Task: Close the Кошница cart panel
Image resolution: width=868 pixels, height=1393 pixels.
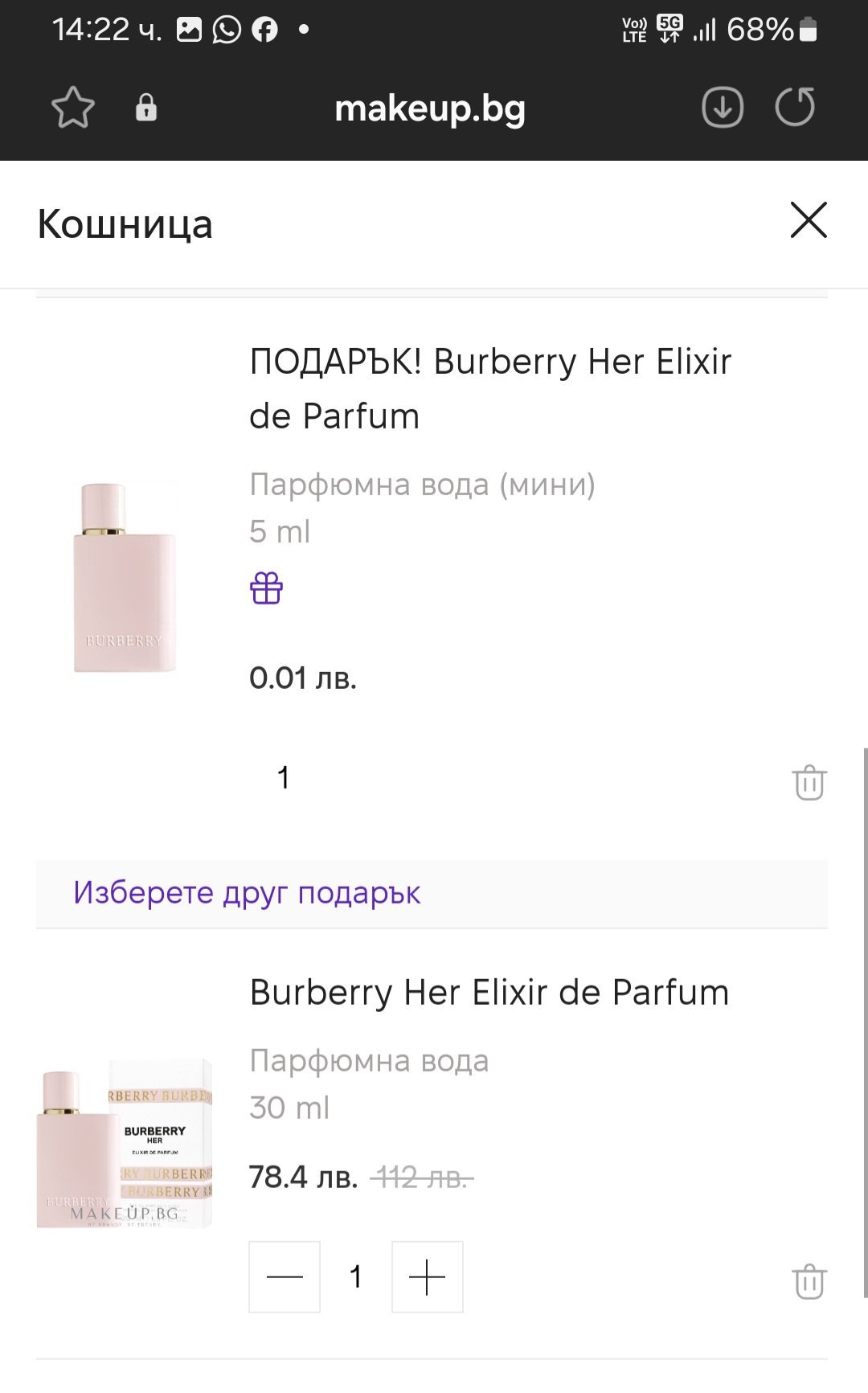Action: point(808,220)
